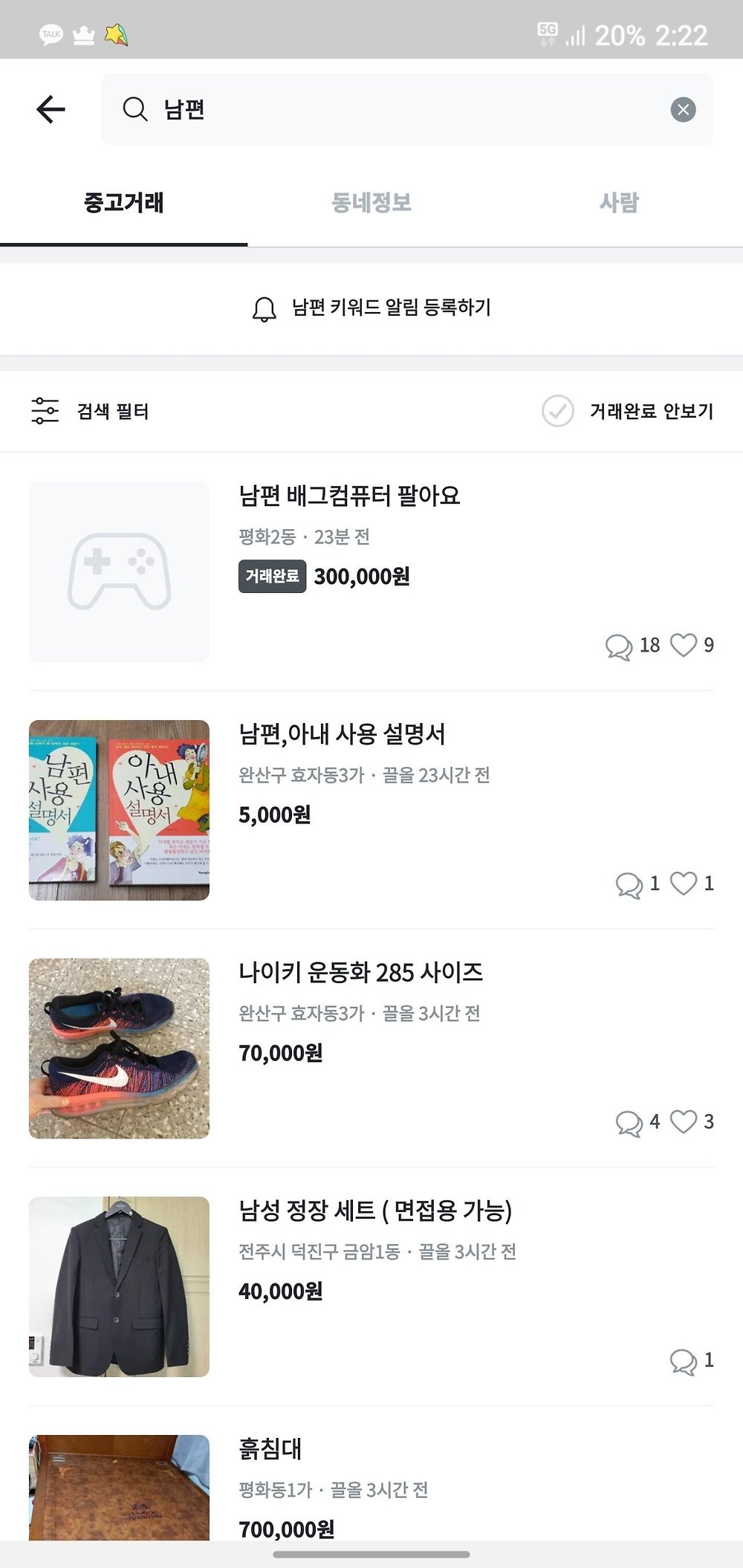Open 남성 정장 세트 listing
Image resolution: width=743 pixels, height=1568 pixels.
[375, 1211]
